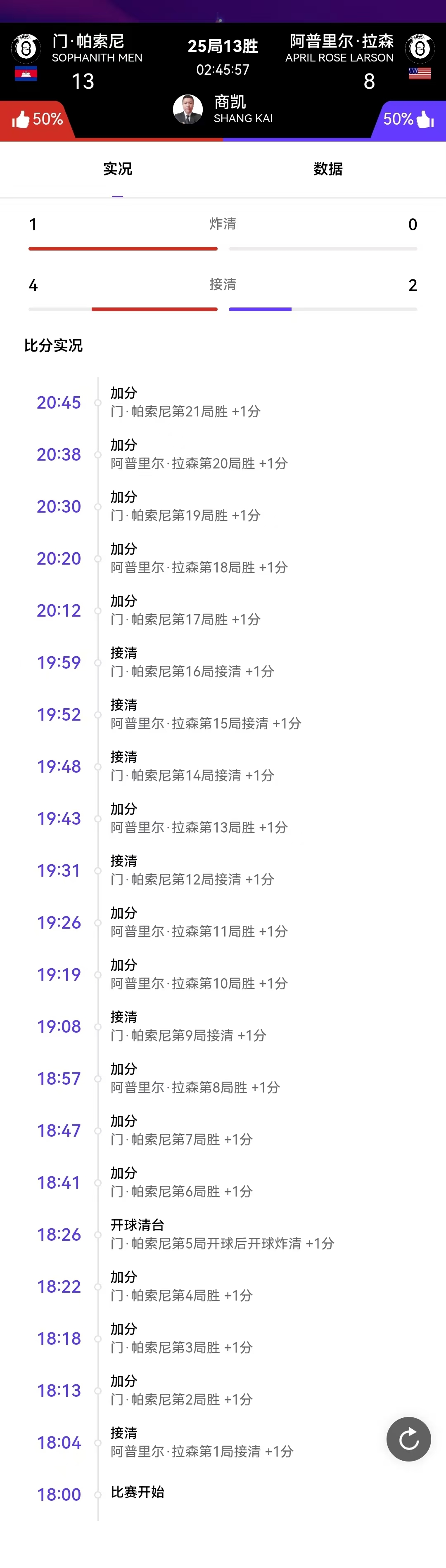This screenshot has height=1568, width=446.
Task: Open 阿普里尔·拉森's player avatar
Action: [x=420, y=48]
